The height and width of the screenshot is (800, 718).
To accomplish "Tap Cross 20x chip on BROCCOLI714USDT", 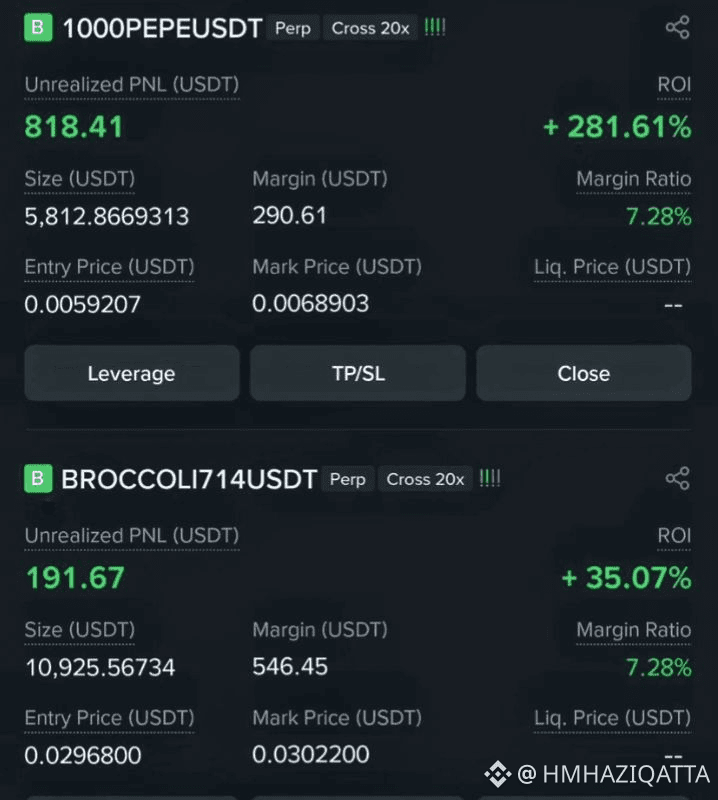I will [x=425, y=479].
